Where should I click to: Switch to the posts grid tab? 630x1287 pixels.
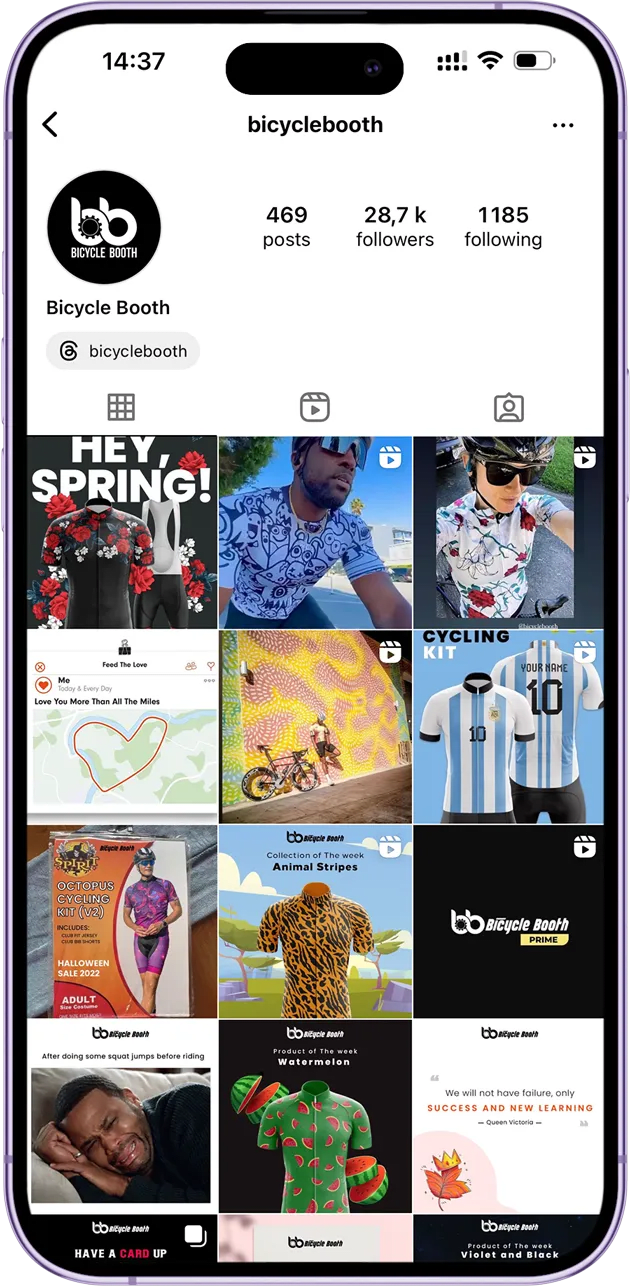click(121, 407)
